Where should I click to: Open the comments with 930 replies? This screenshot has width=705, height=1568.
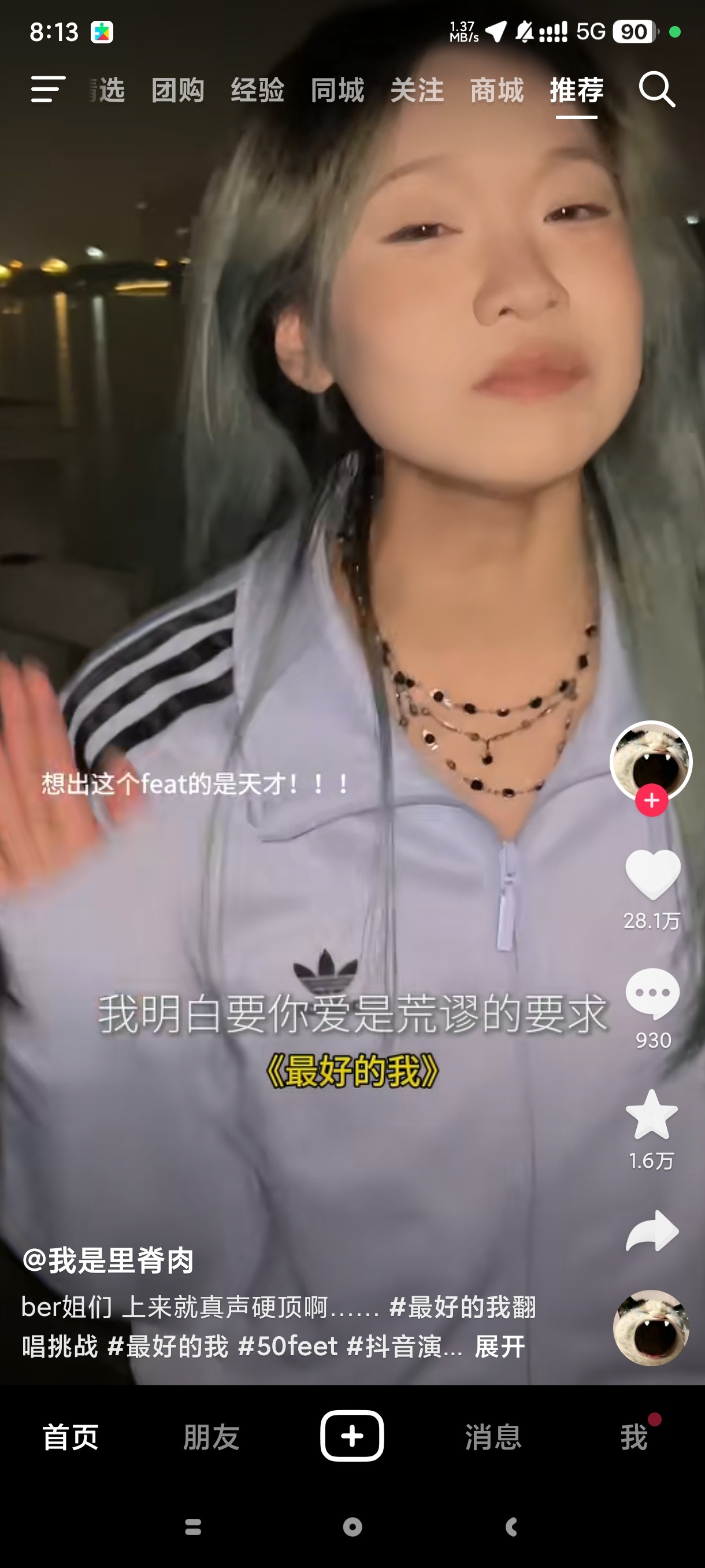(x=652, y=993)
